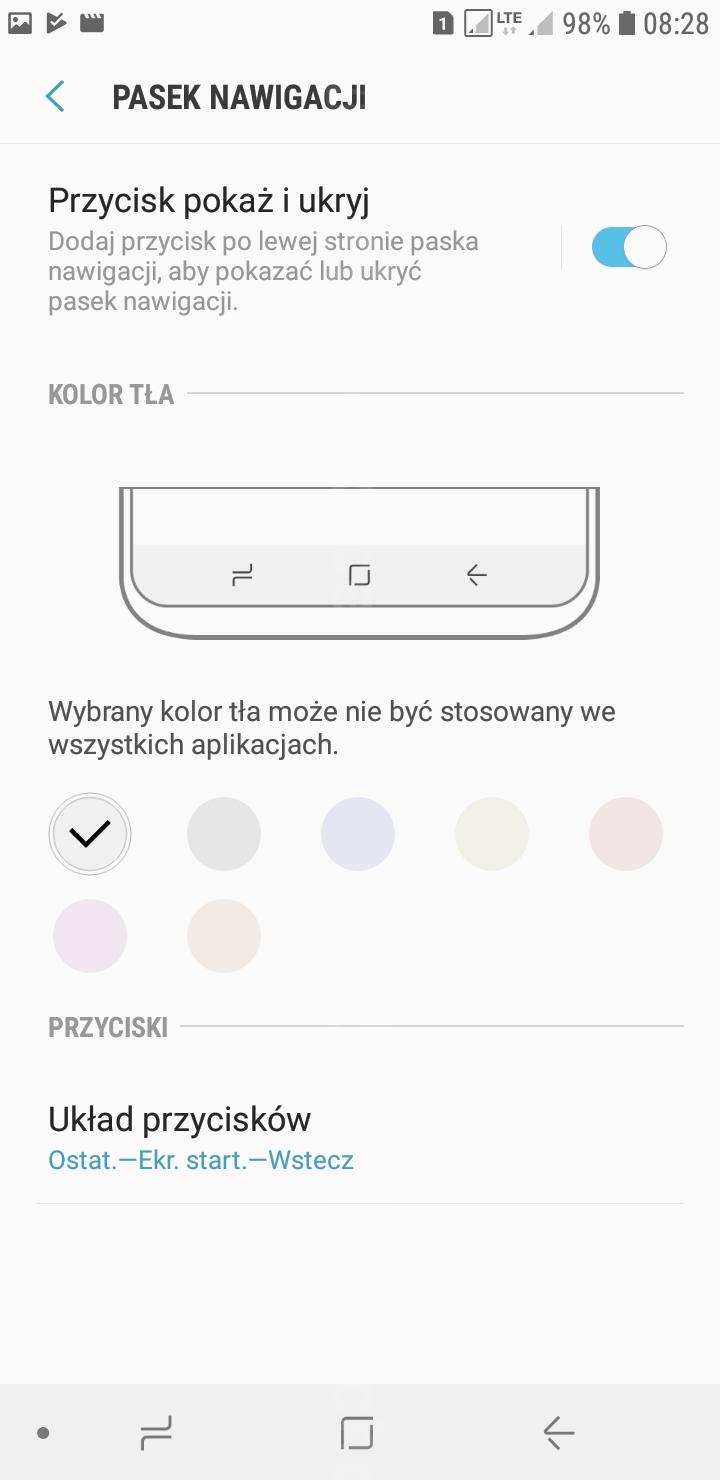Image resolution: width=720 pixels, height=1480 pixels.
Task: Tap the hide navigation bar dot button
Action: 43,1433
